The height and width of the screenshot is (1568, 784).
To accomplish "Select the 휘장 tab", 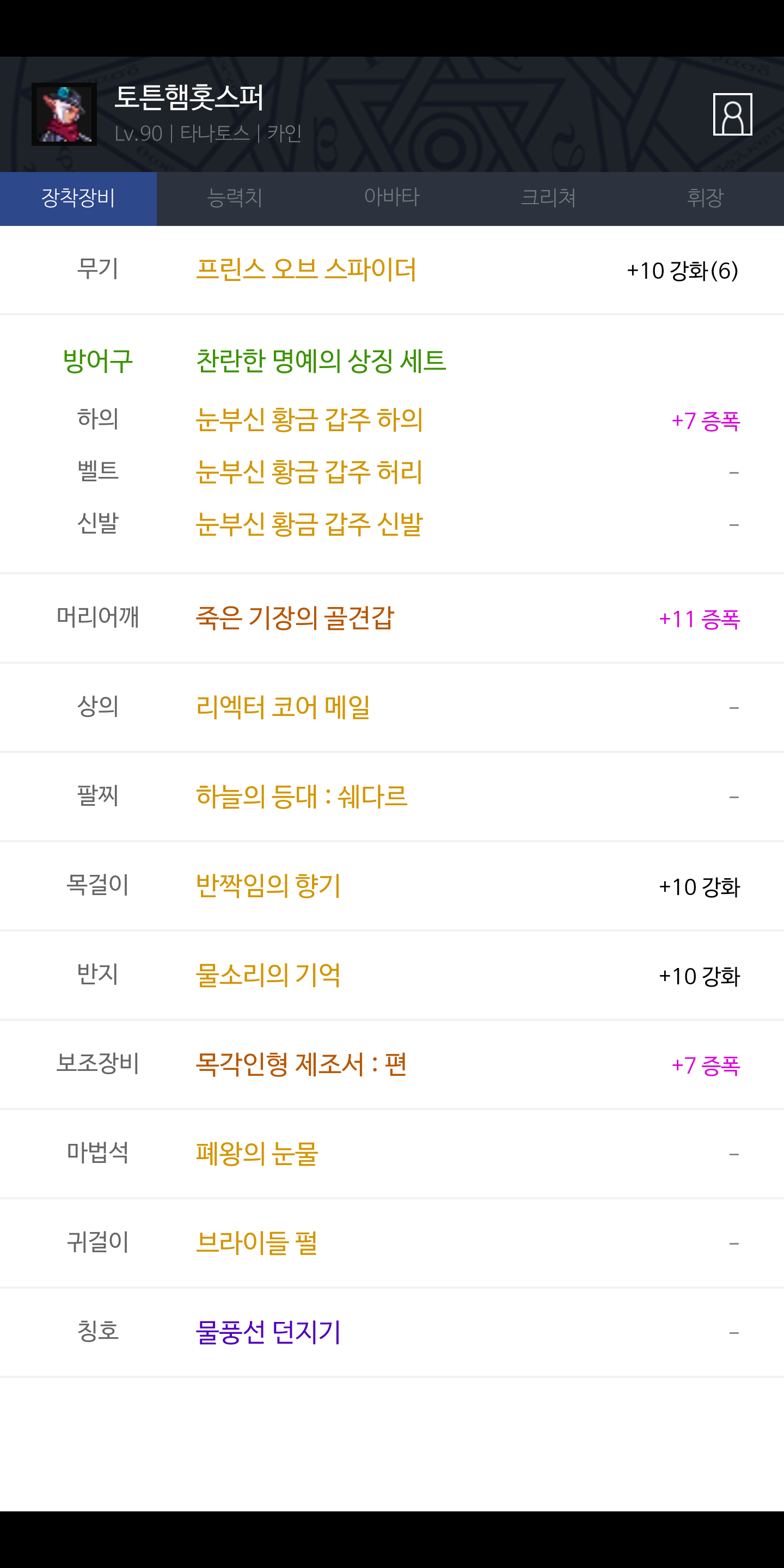I will coord(706,198).
